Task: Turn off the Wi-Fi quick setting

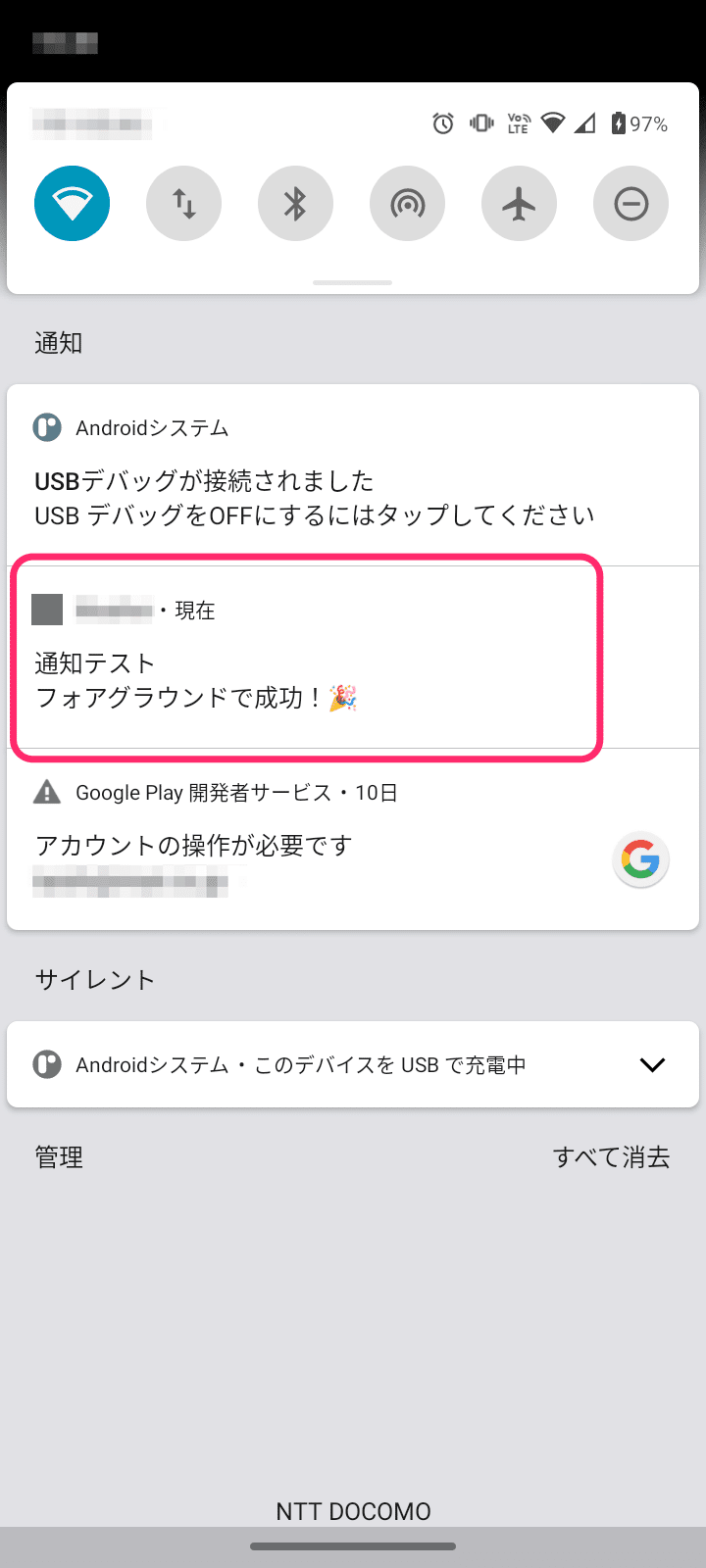Action: pos(72,204)
